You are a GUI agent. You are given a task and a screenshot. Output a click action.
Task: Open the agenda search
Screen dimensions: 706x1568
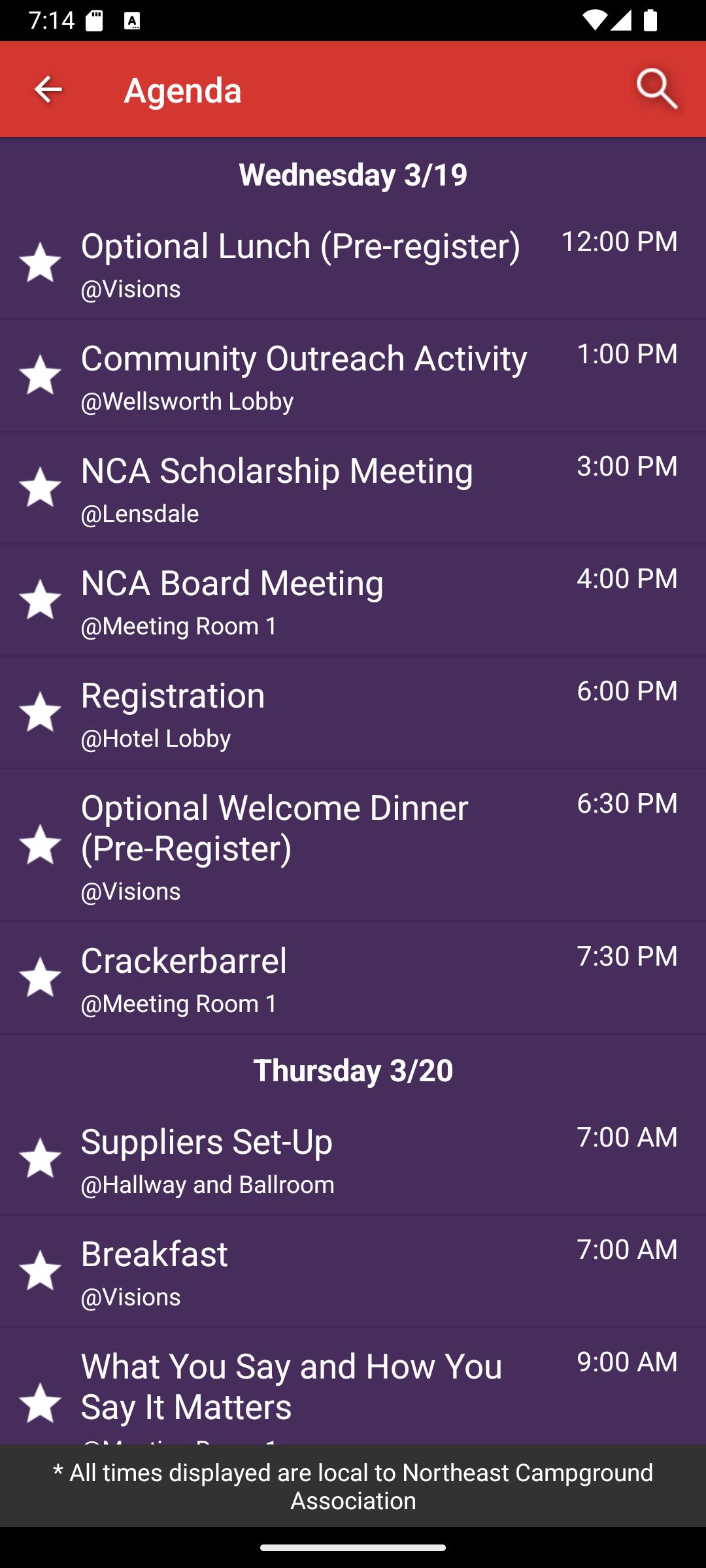pos(657,90)
